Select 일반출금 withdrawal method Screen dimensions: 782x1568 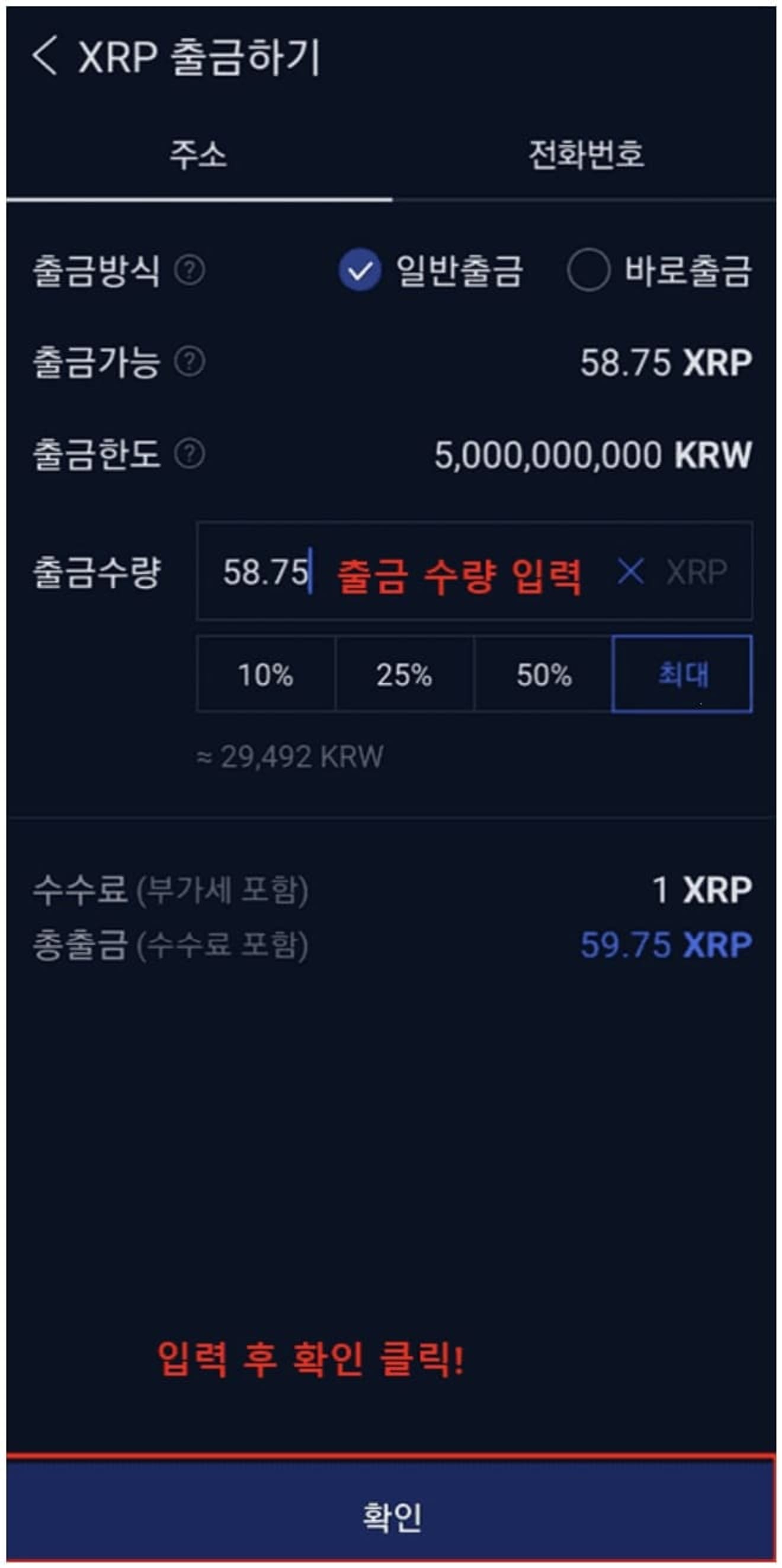click(x=360, y=270)
